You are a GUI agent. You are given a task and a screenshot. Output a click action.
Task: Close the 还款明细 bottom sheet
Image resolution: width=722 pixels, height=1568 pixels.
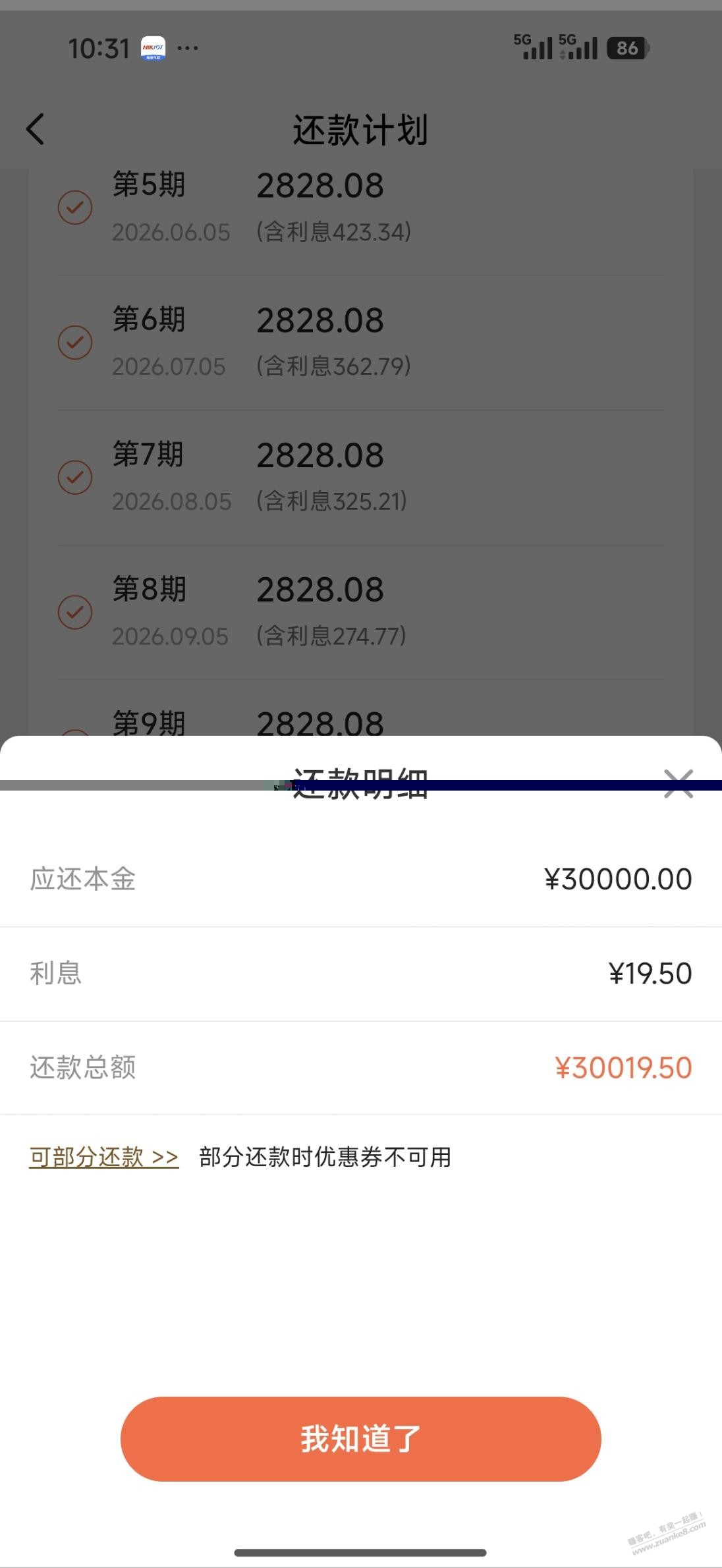pos(679,784)
